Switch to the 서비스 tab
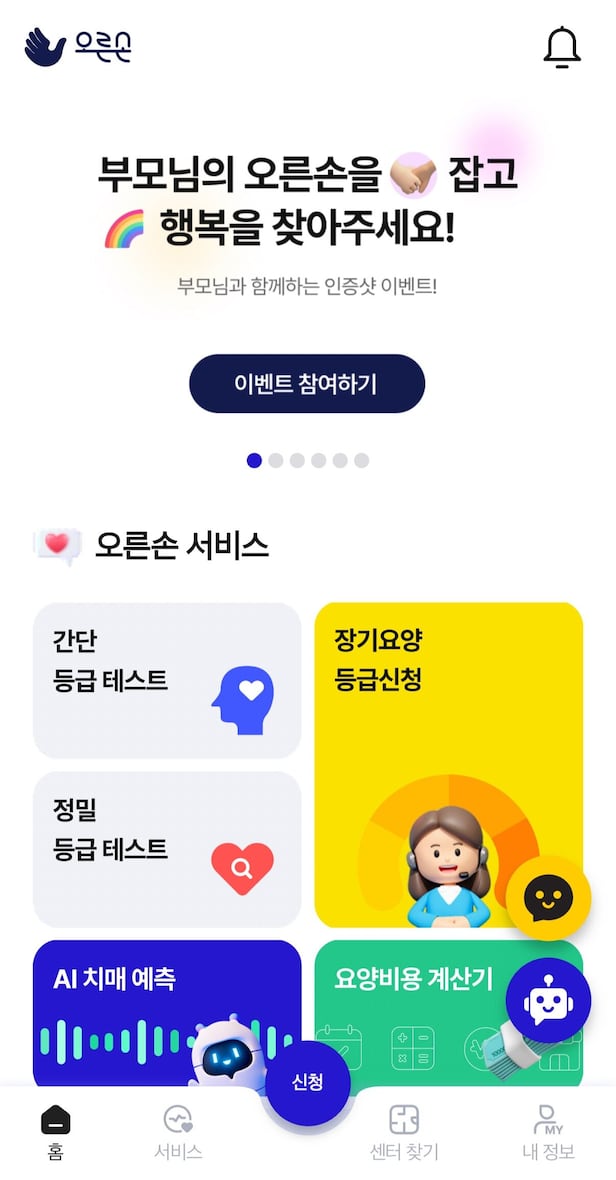This screenshot has width=616, height=1180. (178, 1132)
